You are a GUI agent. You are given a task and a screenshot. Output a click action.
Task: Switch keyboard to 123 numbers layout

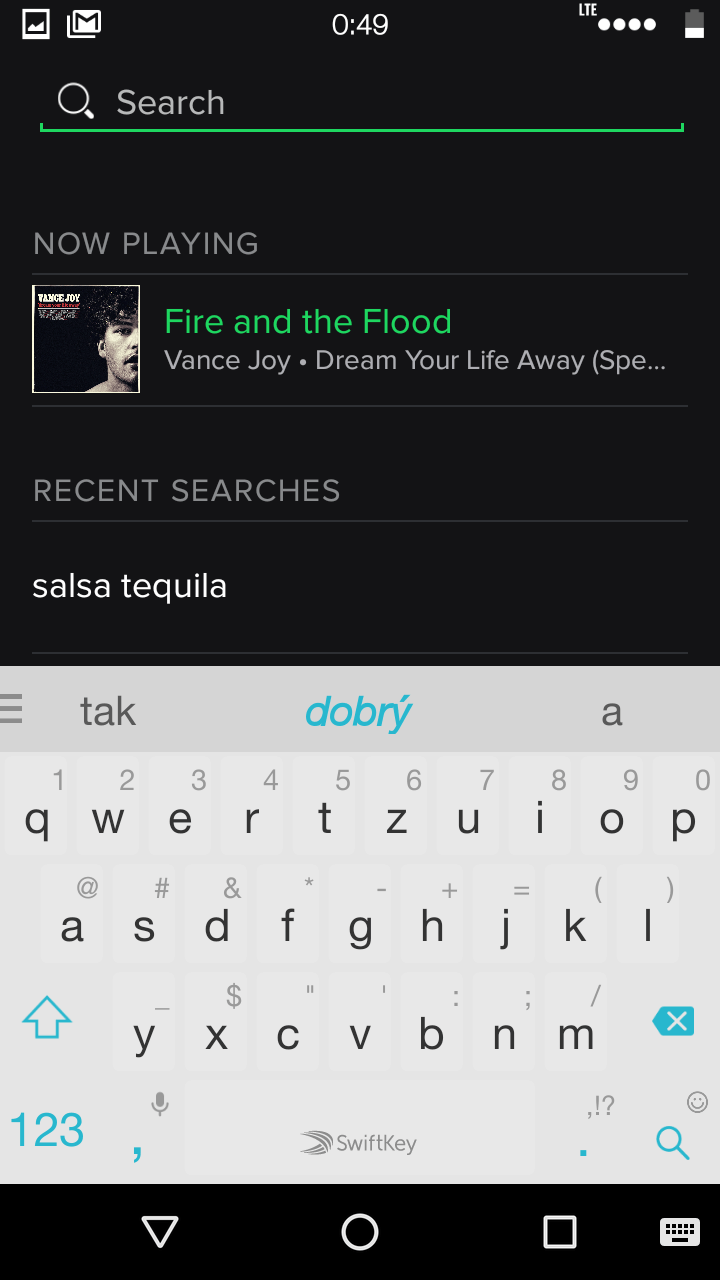coord(47,1131)
